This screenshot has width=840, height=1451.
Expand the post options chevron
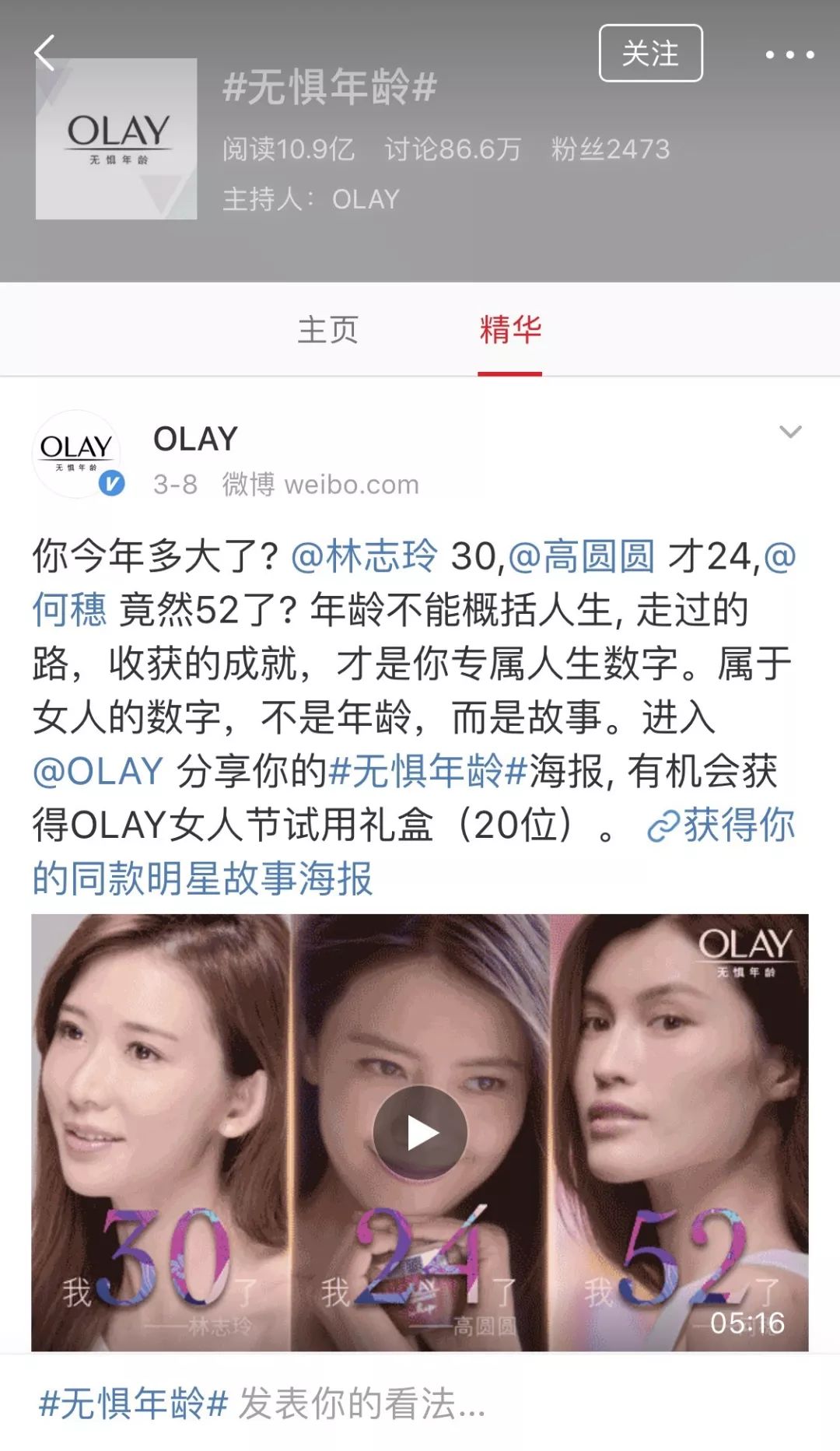(790, 432)
